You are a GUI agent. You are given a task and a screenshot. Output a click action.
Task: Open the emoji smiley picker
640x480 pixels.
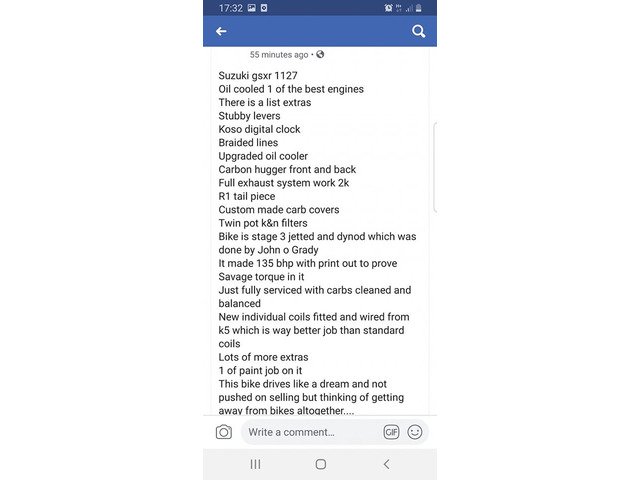point(415,432)
